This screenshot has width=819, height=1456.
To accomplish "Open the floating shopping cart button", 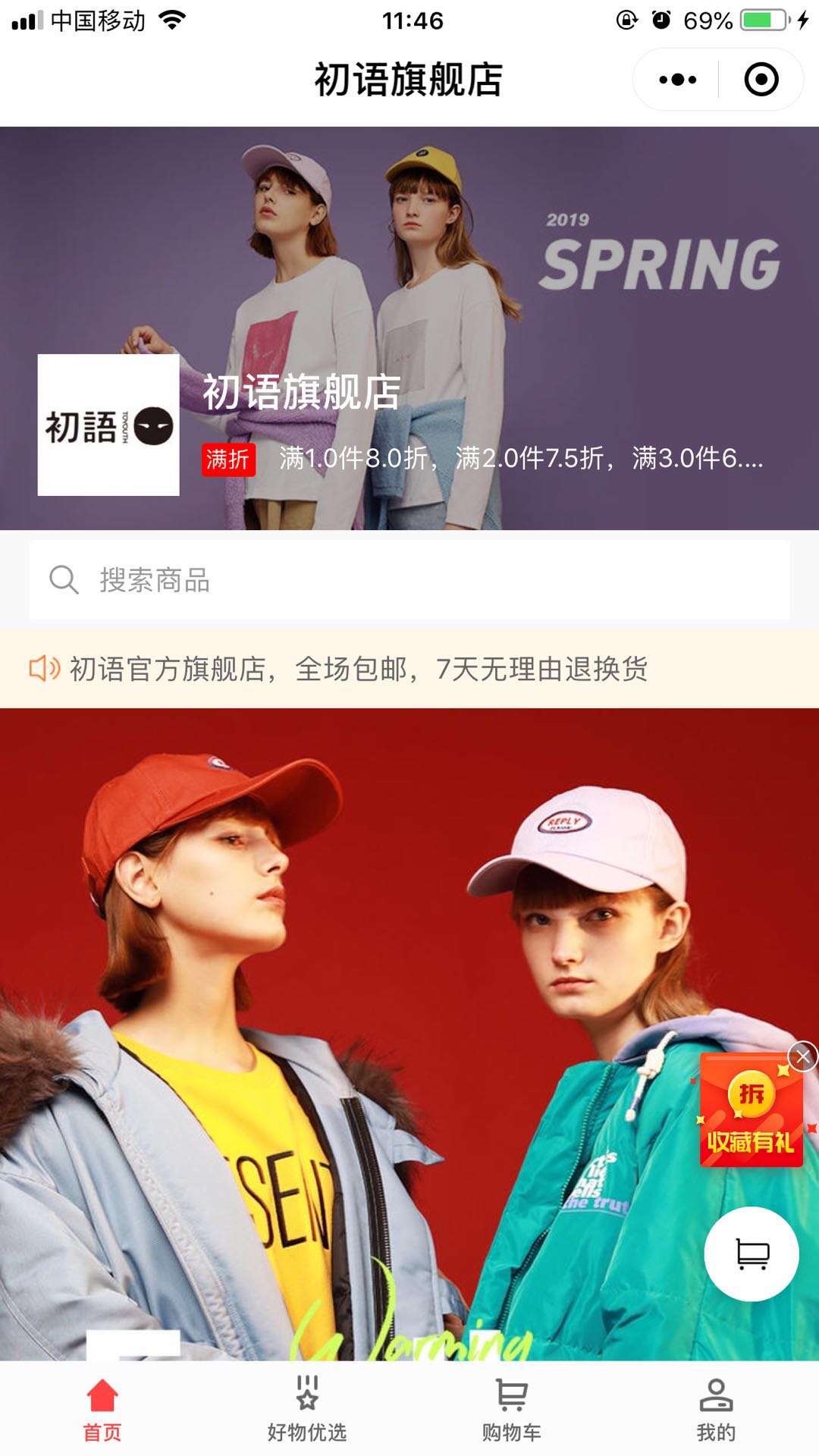I will [752, 1254].
